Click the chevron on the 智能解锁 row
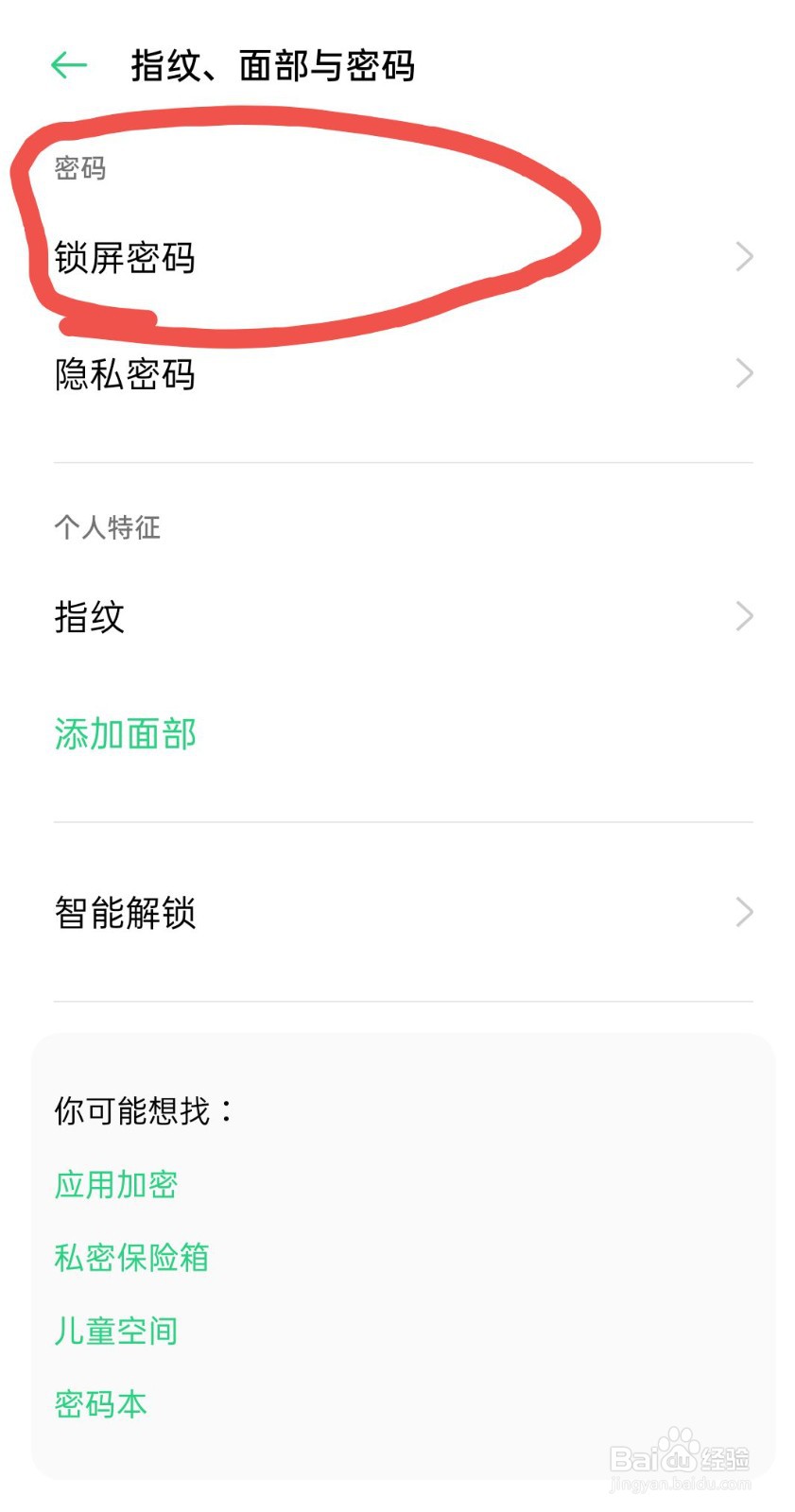The width and height of the screenshot is (795, 1512). tap(744, 913)
